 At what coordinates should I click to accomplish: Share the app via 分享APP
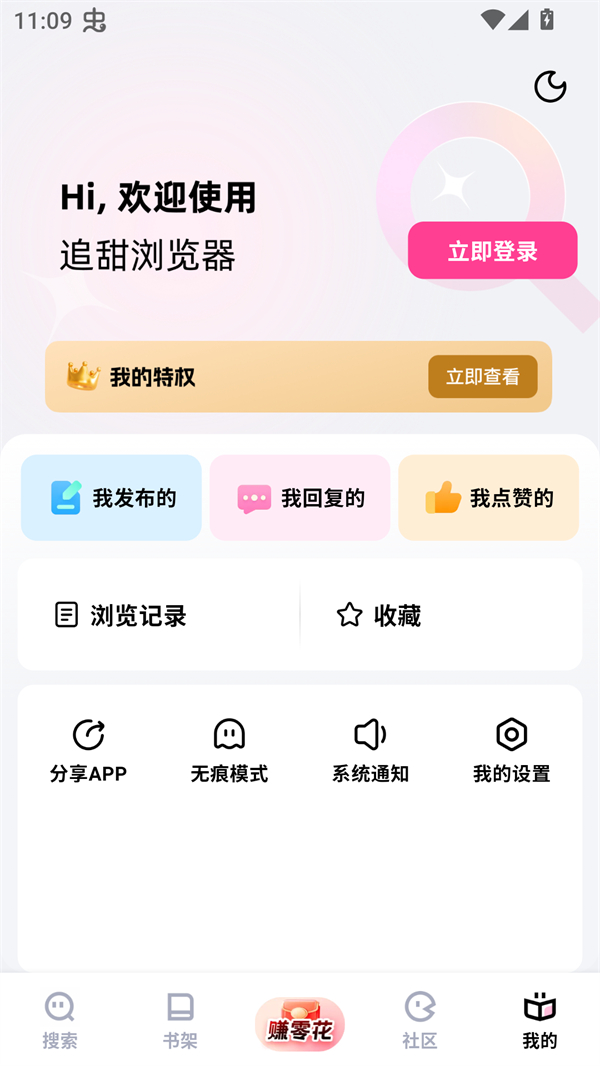coord(89,750)
